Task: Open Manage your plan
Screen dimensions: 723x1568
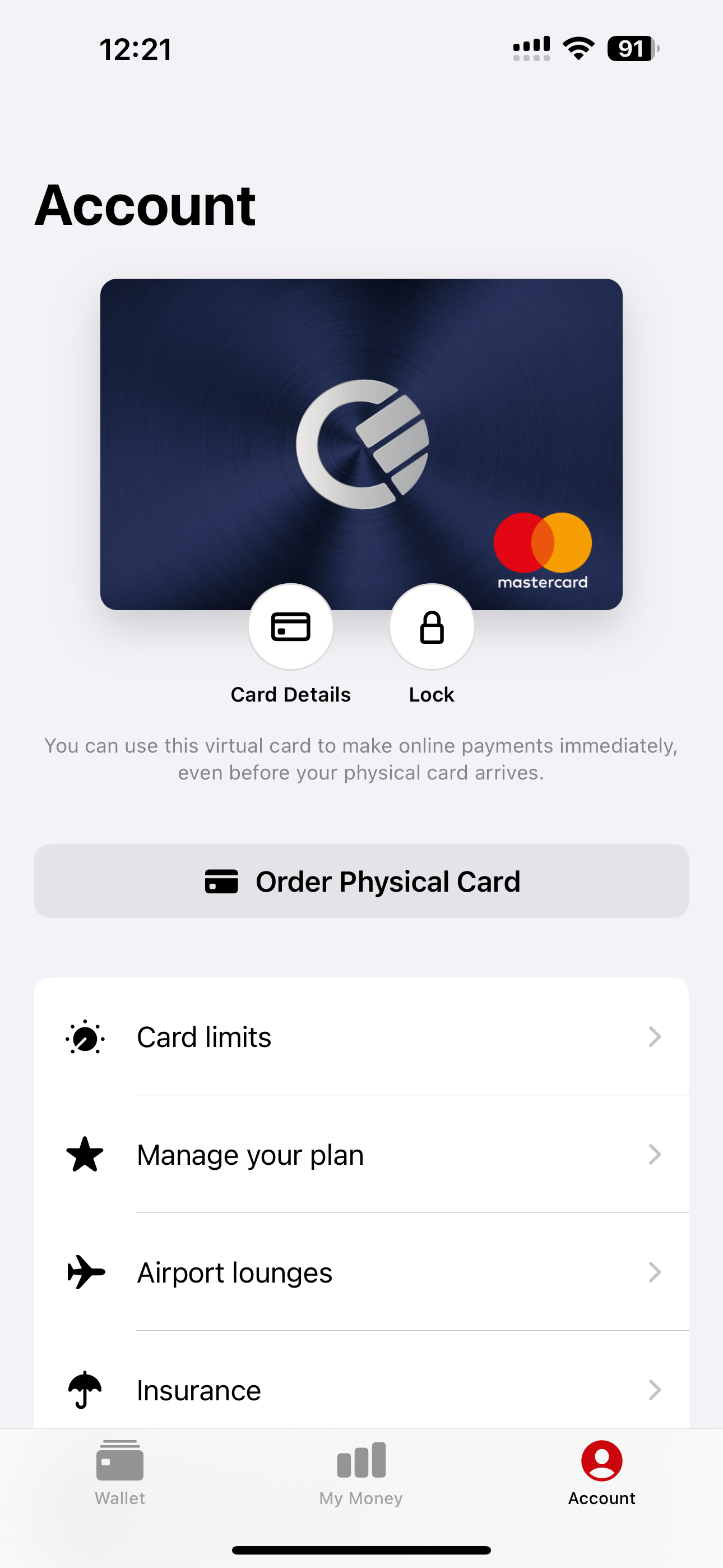Action: coord(361,1154)
